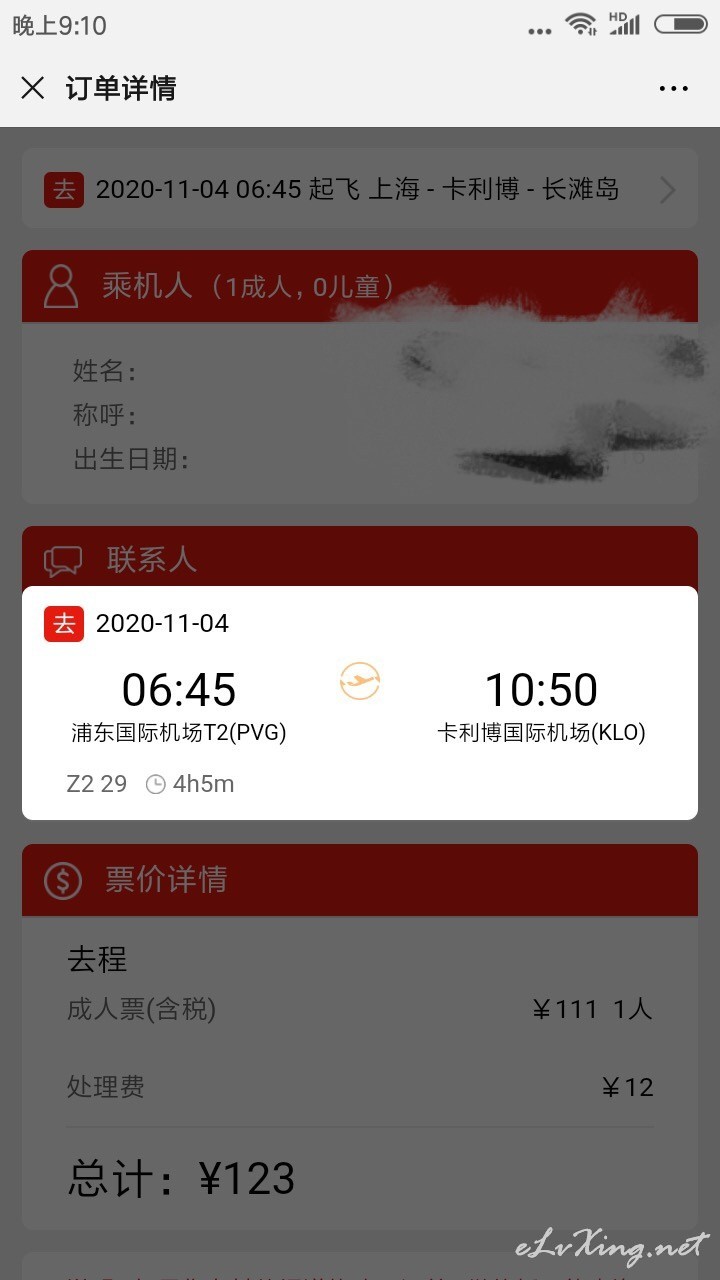Open the three-dot overflow menu

(x=674, y=88)
